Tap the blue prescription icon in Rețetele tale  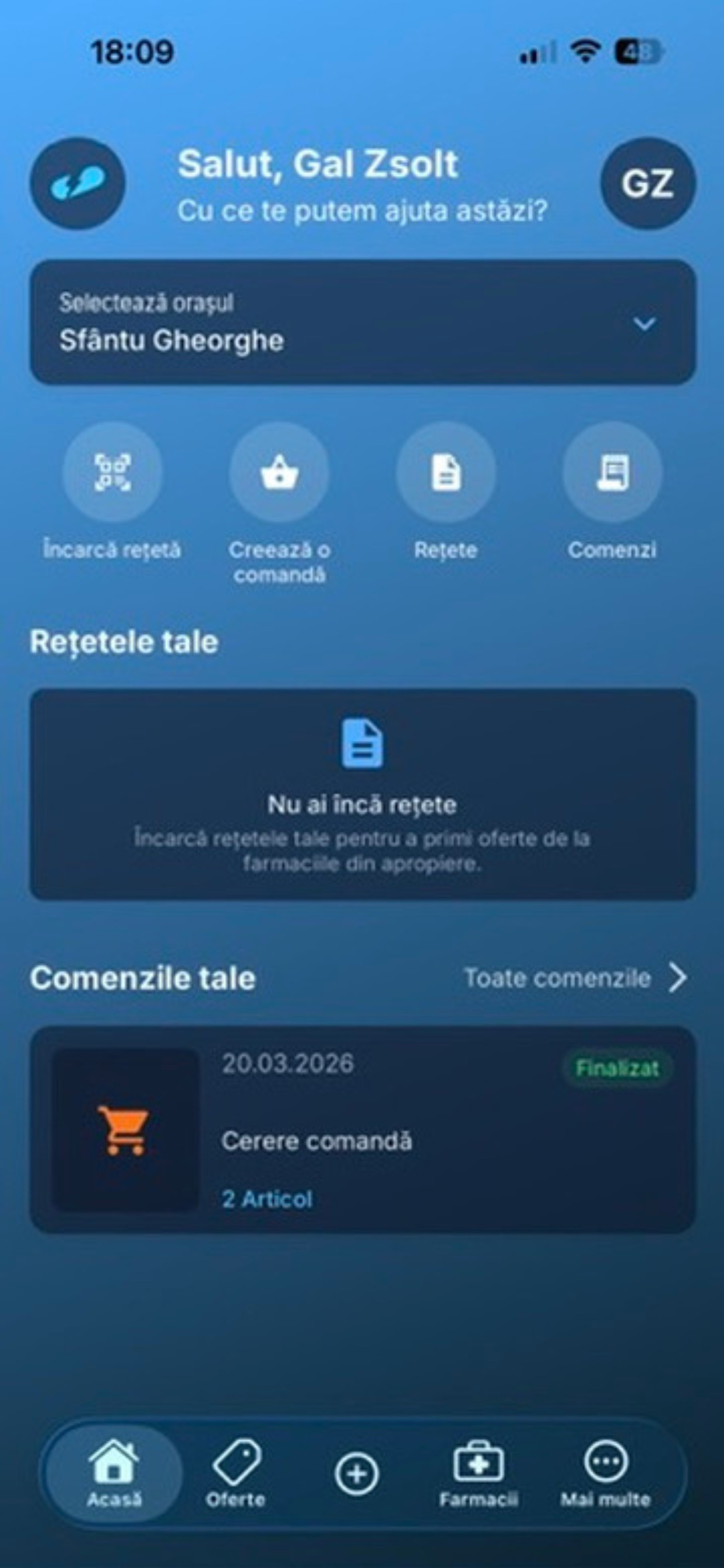[363, 750]
